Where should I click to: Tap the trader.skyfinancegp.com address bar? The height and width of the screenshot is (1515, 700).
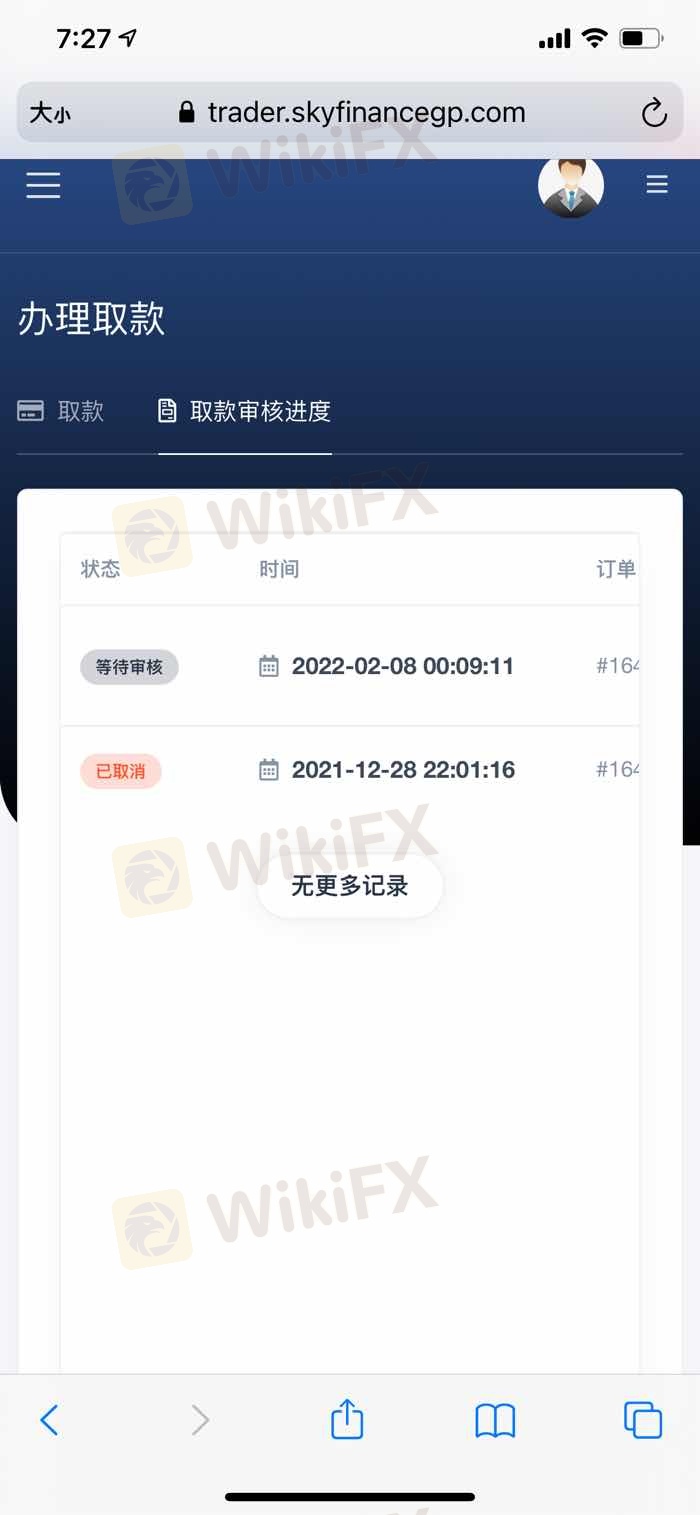click(350, 112)
